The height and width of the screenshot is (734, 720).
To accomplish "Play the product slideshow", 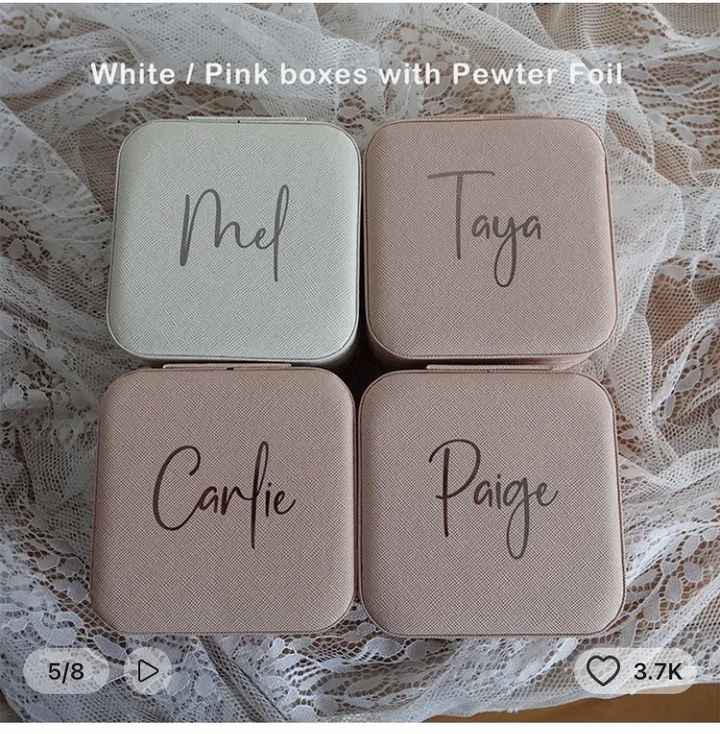I will pyautogui.click(x=148, y=670).
